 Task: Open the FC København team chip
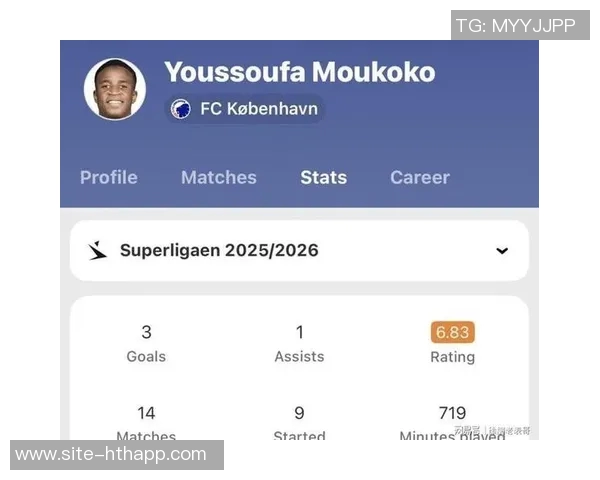point(245,108)
